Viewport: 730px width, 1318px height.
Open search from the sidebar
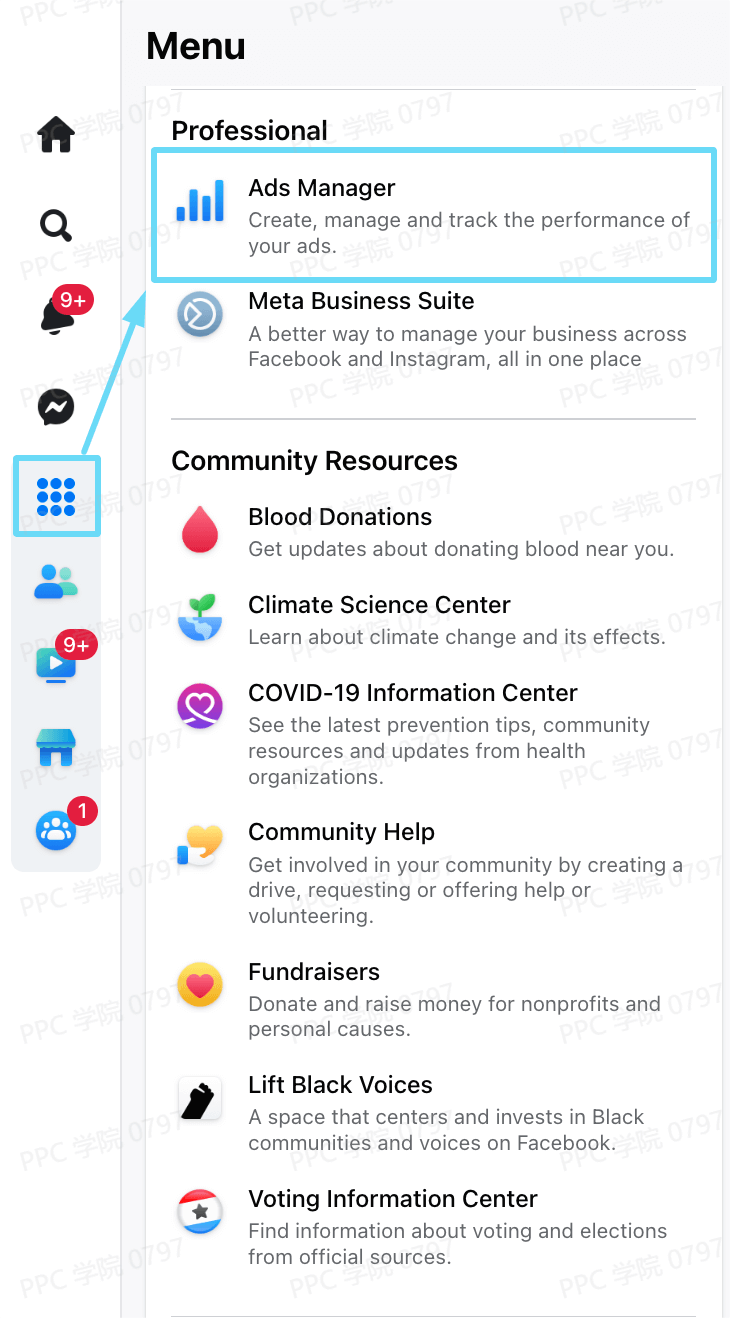(56, 225)
